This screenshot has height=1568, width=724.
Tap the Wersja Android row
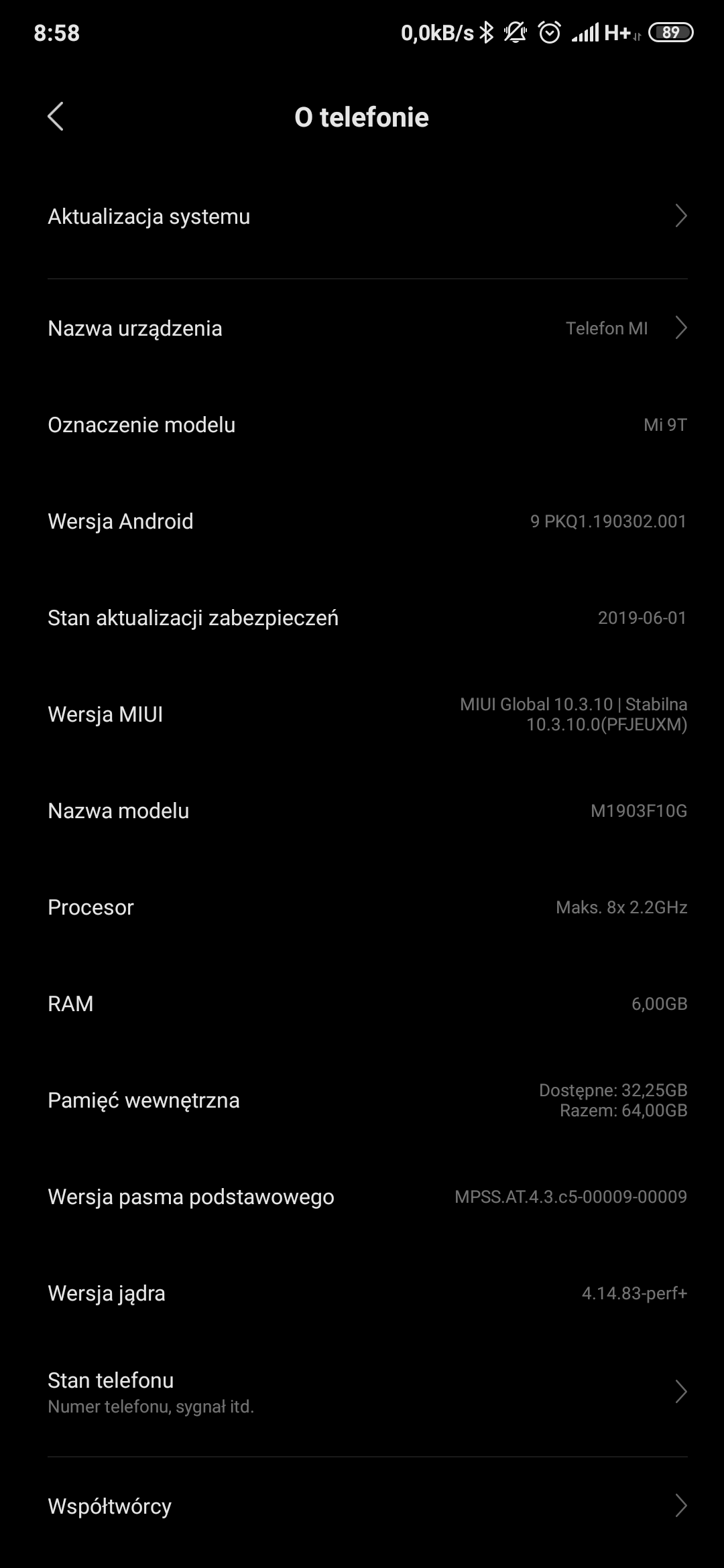362,521
